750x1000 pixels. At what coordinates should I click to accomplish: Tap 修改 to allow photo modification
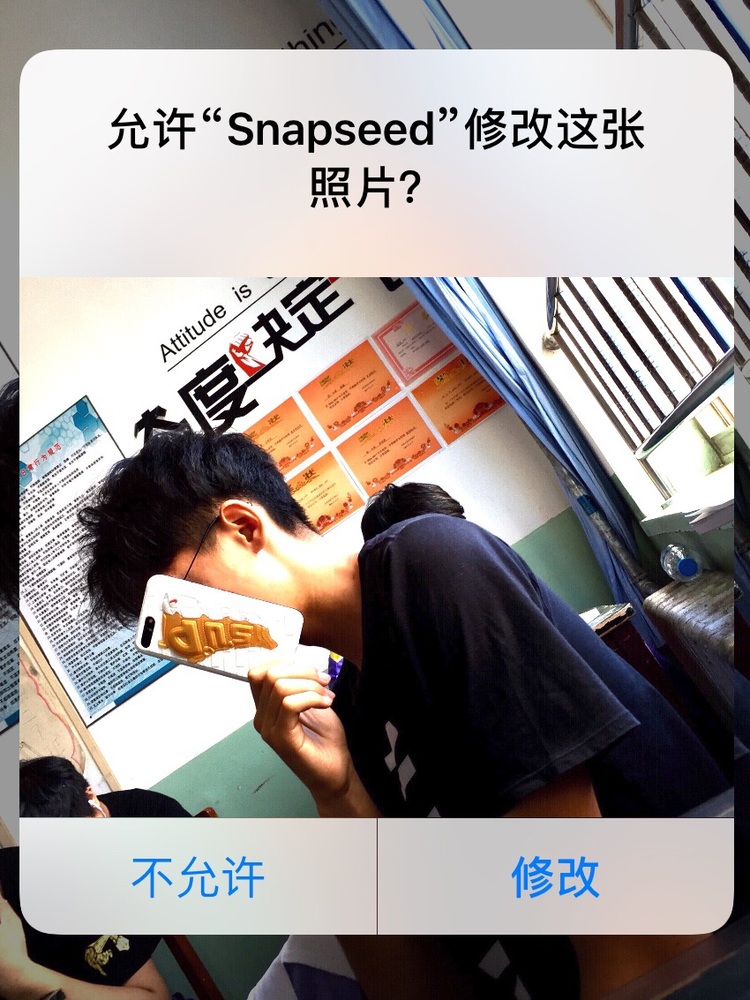555,877
